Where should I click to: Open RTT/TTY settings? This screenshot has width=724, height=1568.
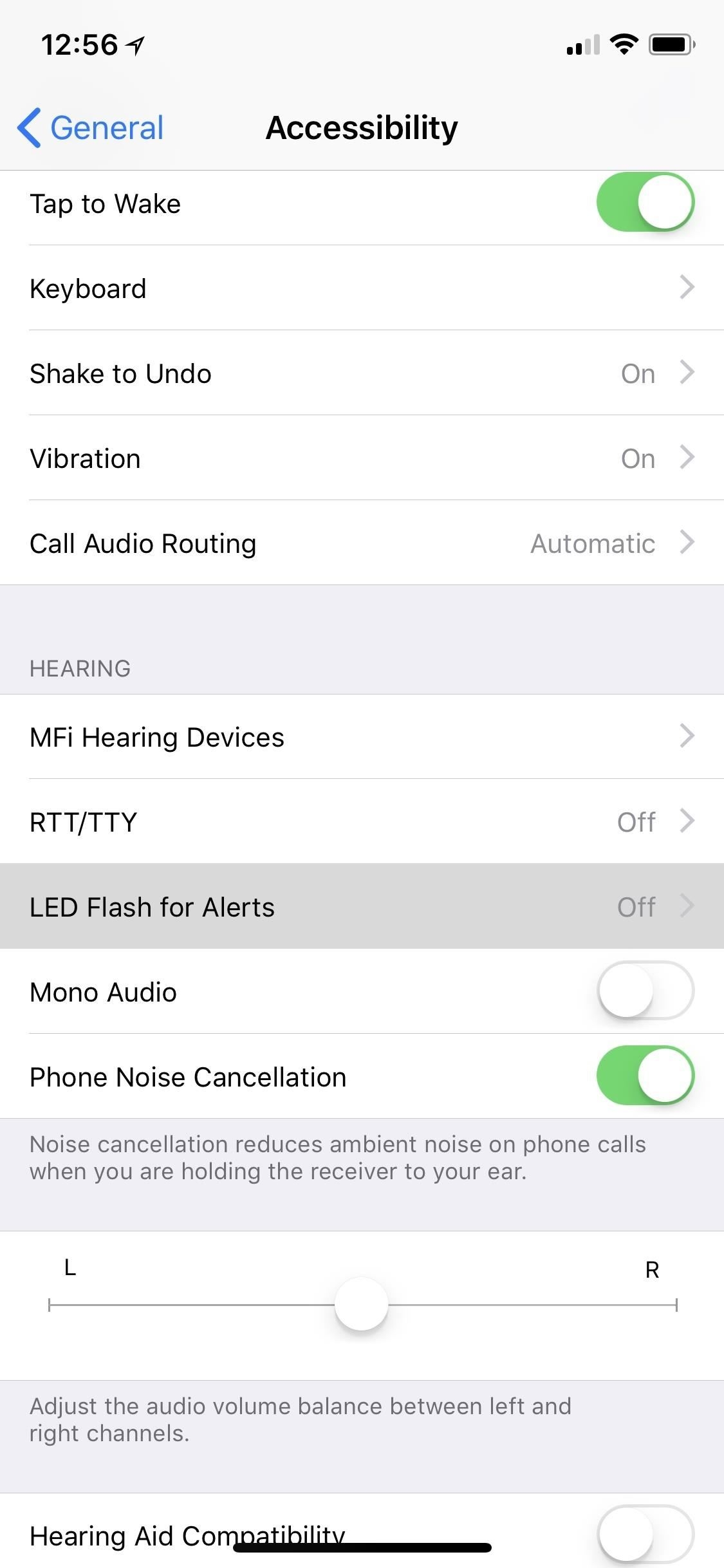pos(362,822)
